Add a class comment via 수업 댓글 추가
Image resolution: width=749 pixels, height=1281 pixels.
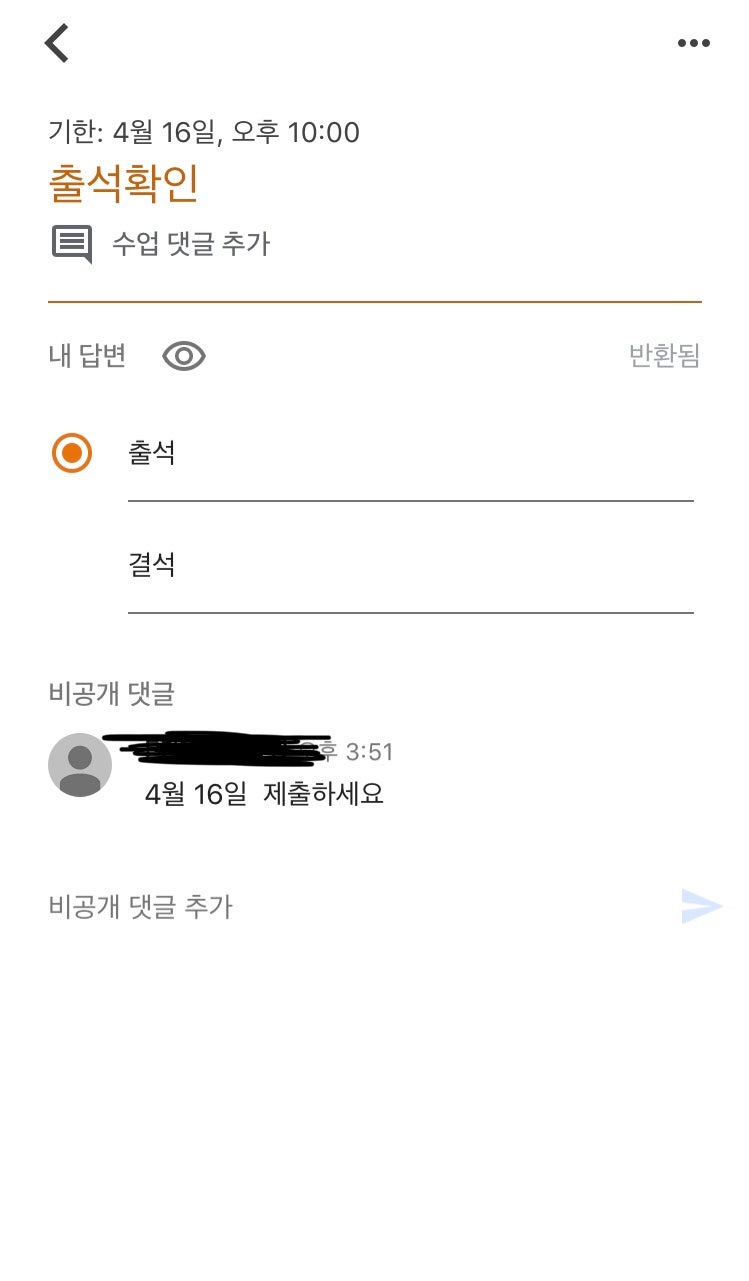click(x=161, y=244)
